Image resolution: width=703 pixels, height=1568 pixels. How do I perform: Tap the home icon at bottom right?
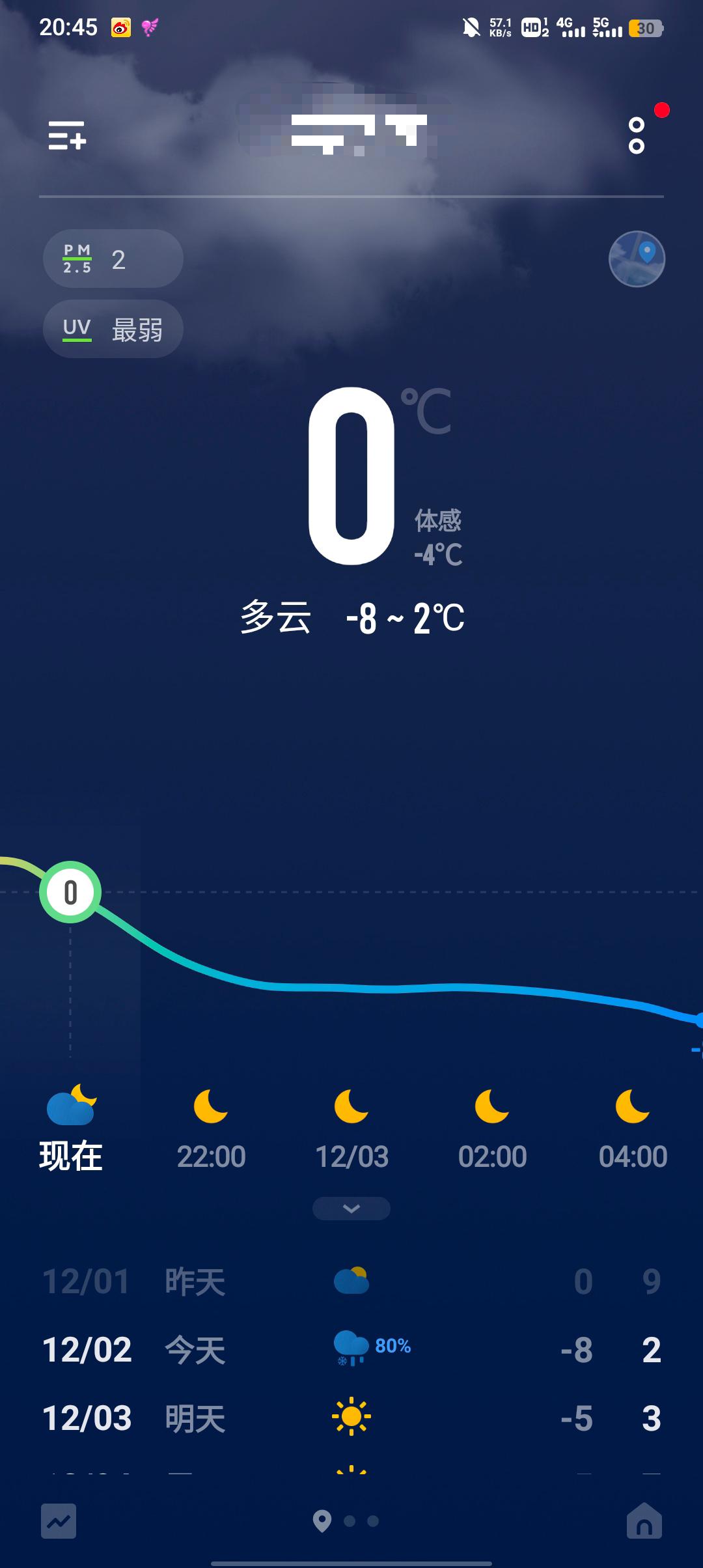(644, 1522)
